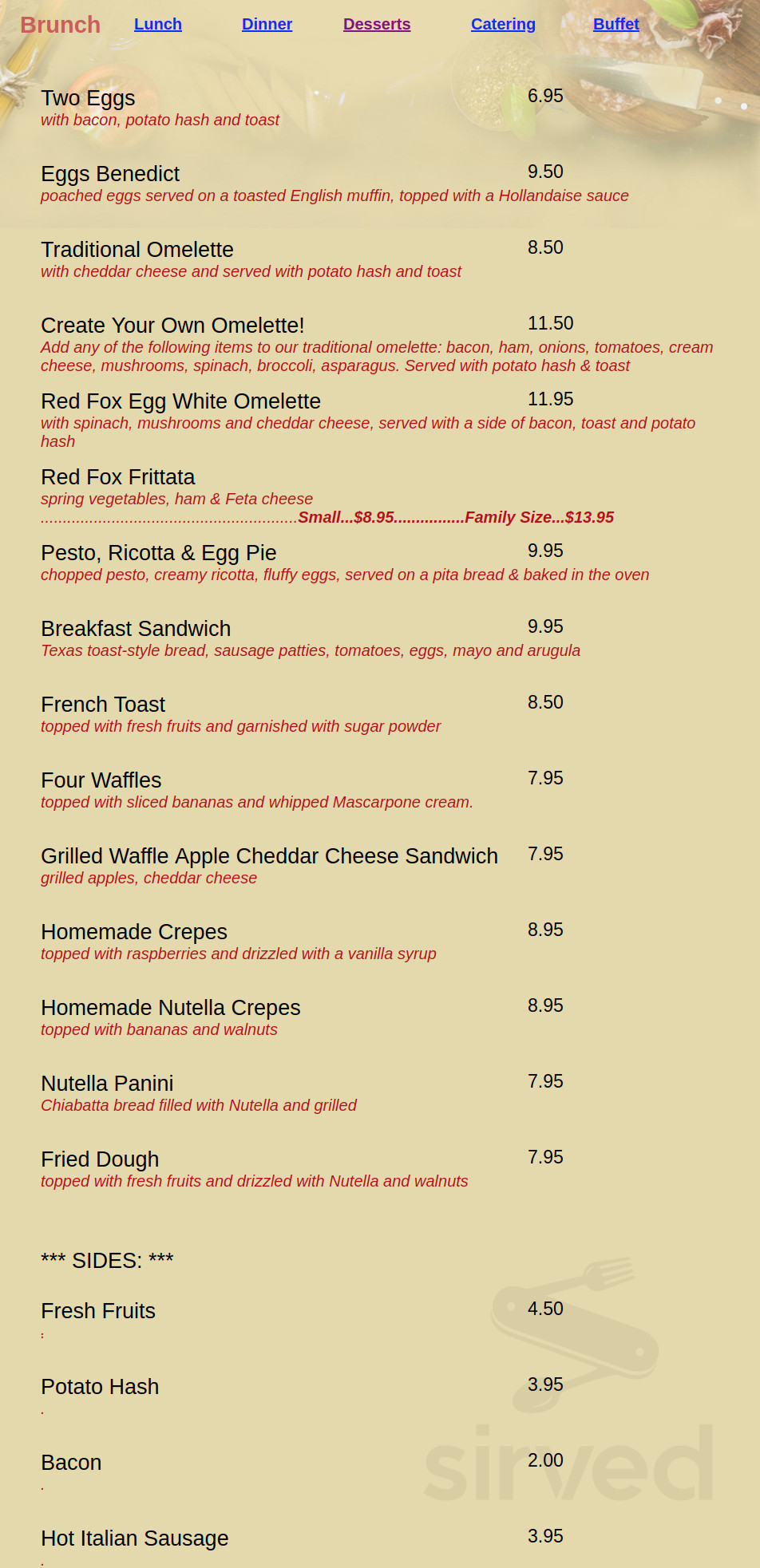This screenshot has width=760, height=1568.
Task: View the Desserts menu
Action: [x=377, y=24]
